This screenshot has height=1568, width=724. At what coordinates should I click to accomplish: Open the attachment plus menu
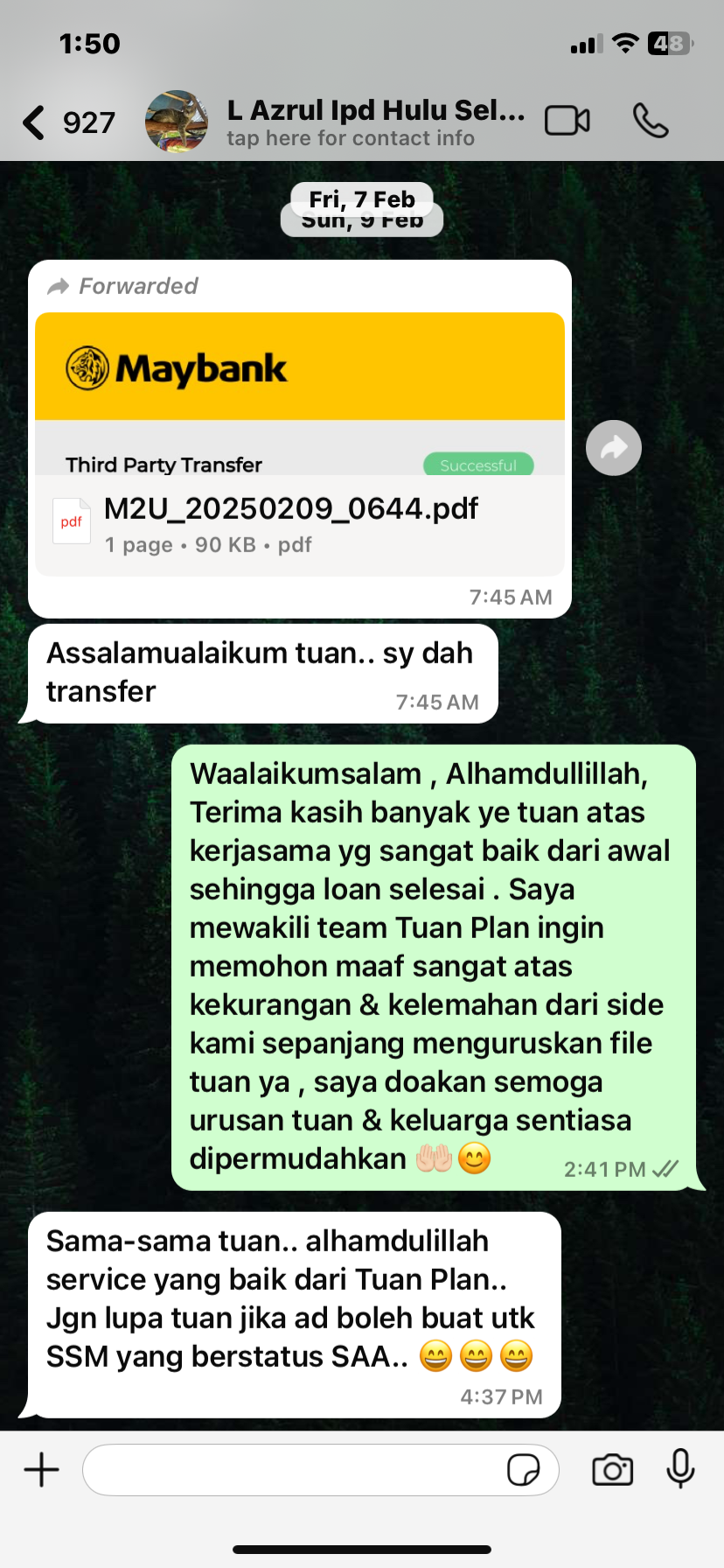[x=41, y=1470]
